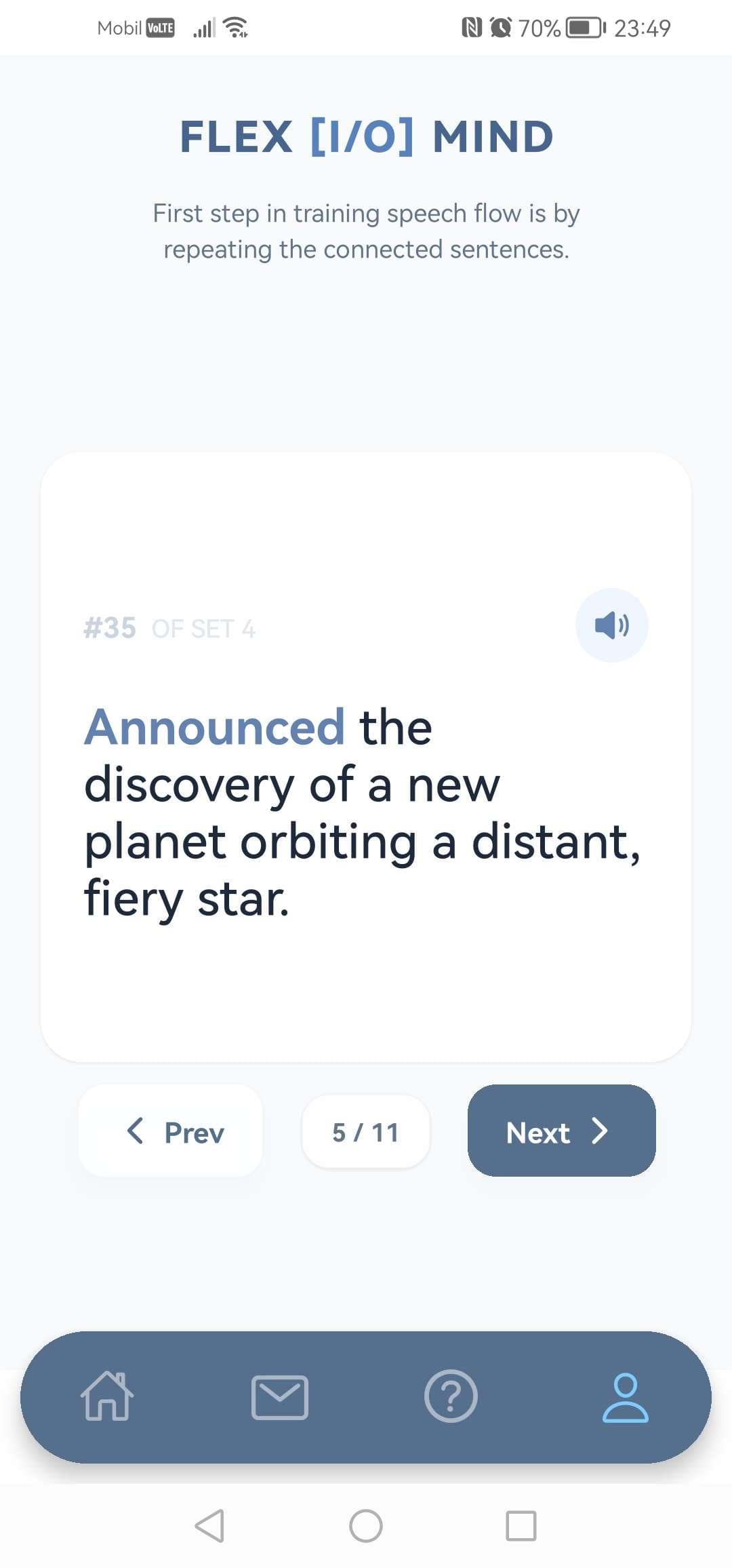Return to the previous sentence with Prev
Screen dimensions: 732x1568
[171, 1131]
